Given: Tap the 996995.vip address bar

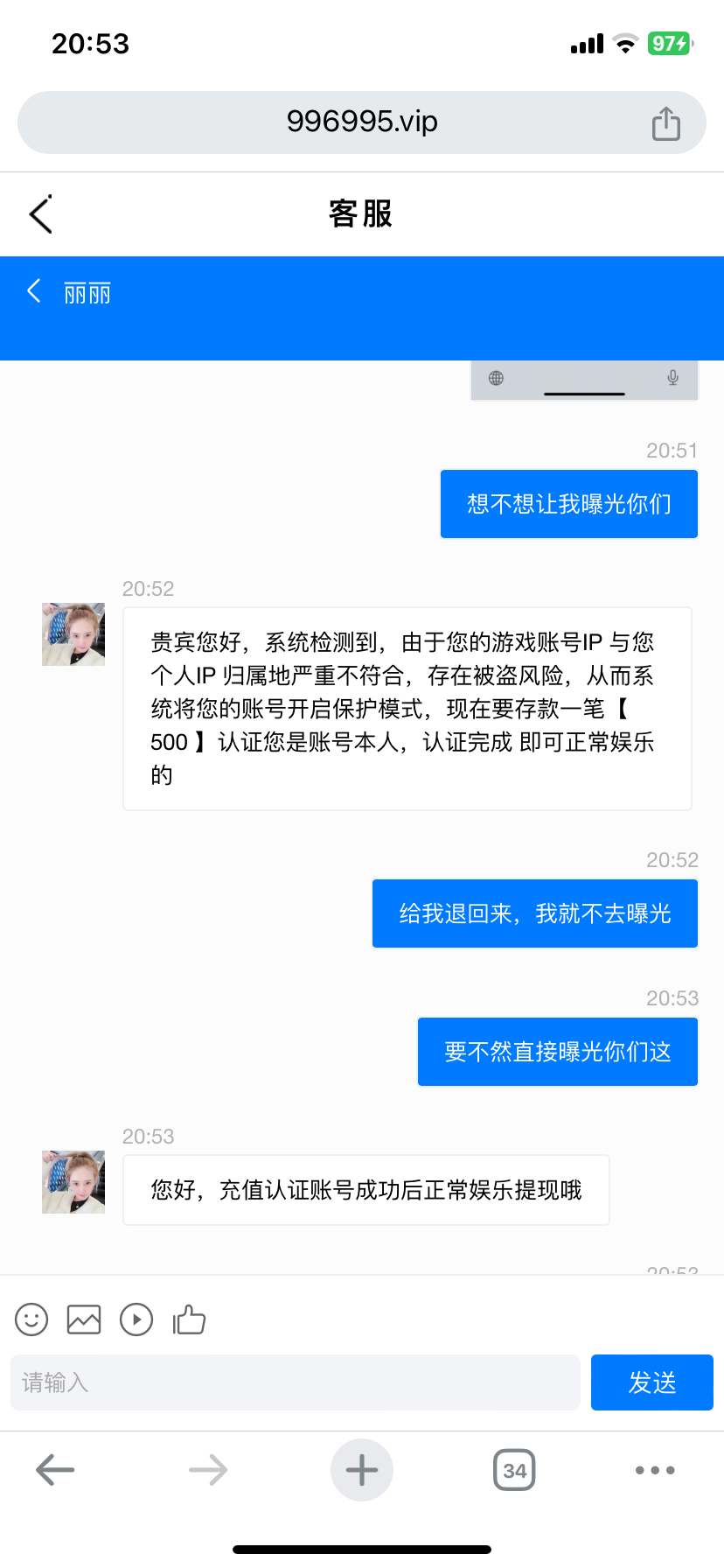Looking at the screenshot, I should [x=361, y=122].
